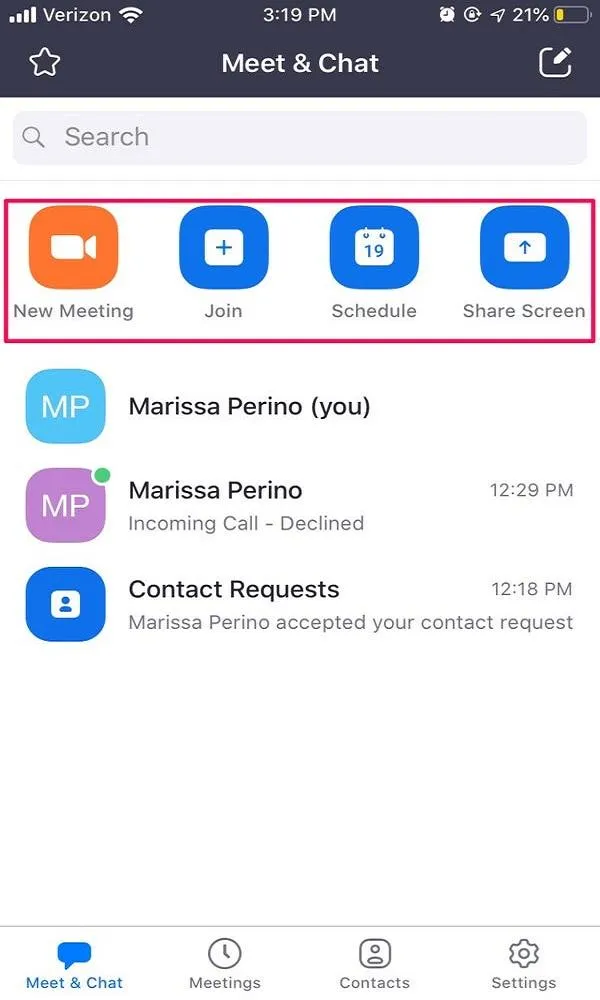
Task: Tap Share Screen
Action: coord(524,248)
